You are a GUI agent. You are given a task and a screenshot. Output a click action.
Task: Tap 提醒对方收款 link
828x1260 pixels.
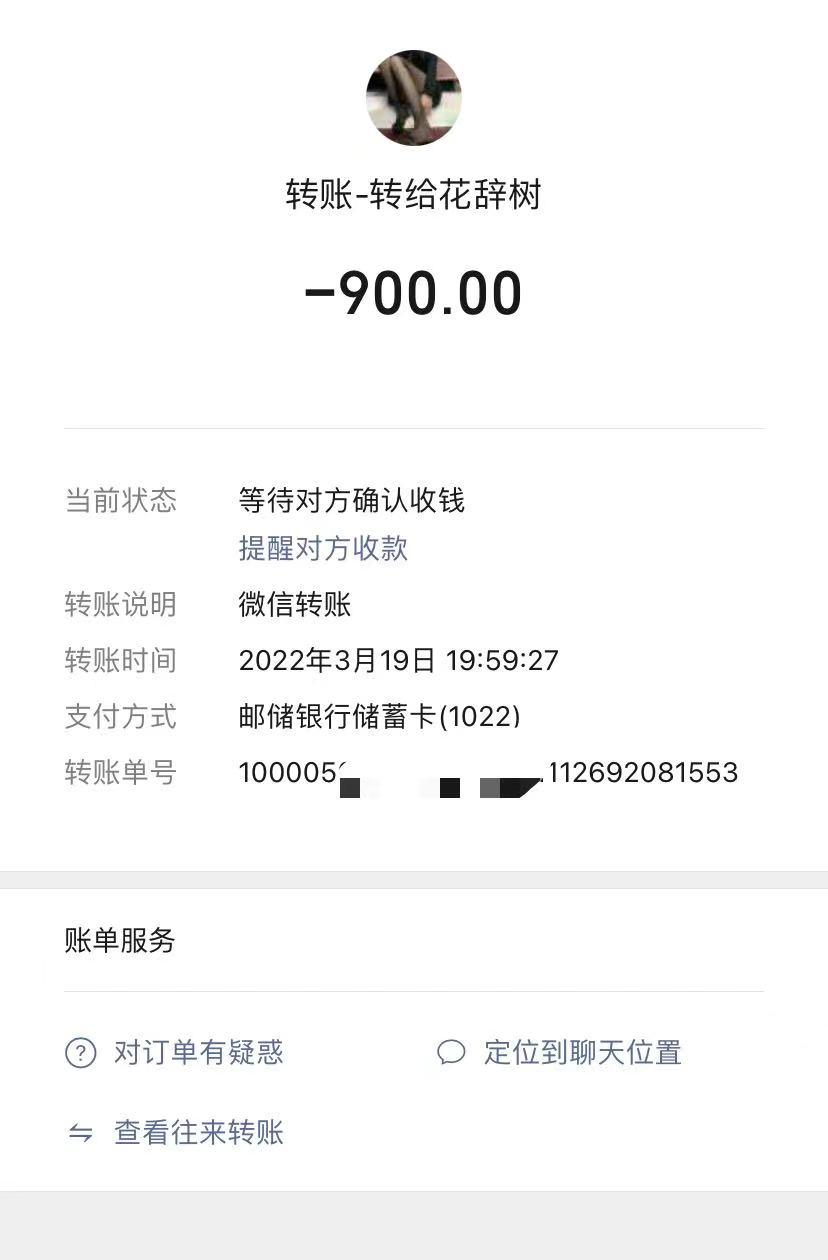coord(323,548)
